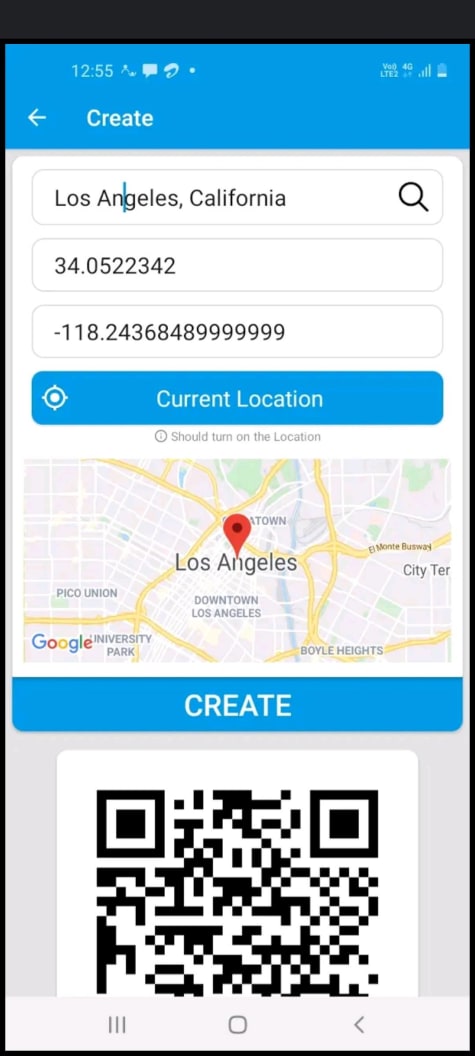This screenshot has height=1056, width=475.
Task: Open the Los Angeles map preview
Action: click(x=237, y=560)
